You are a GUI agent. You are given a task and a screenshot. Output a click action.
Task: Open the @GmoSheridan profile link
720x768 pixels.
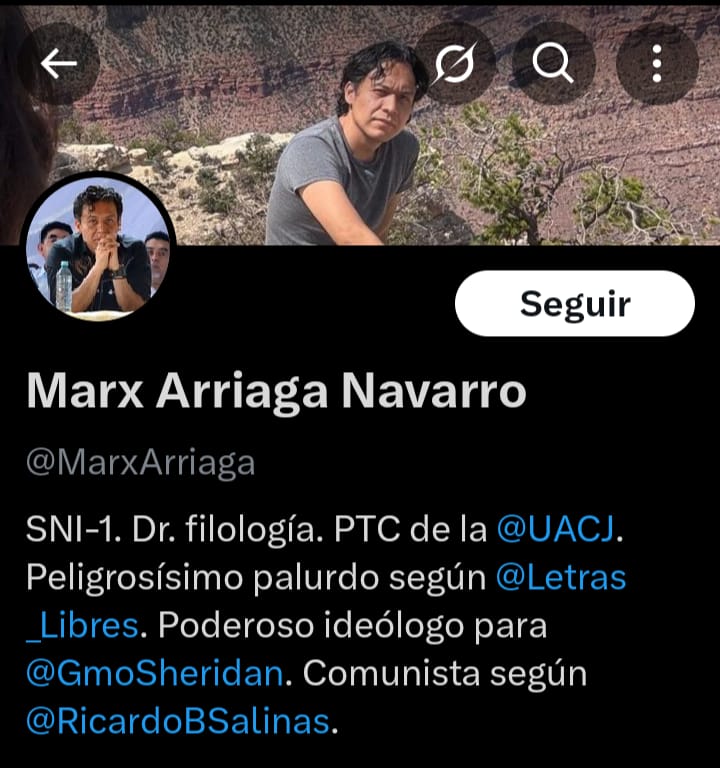(x=154, y=673)
